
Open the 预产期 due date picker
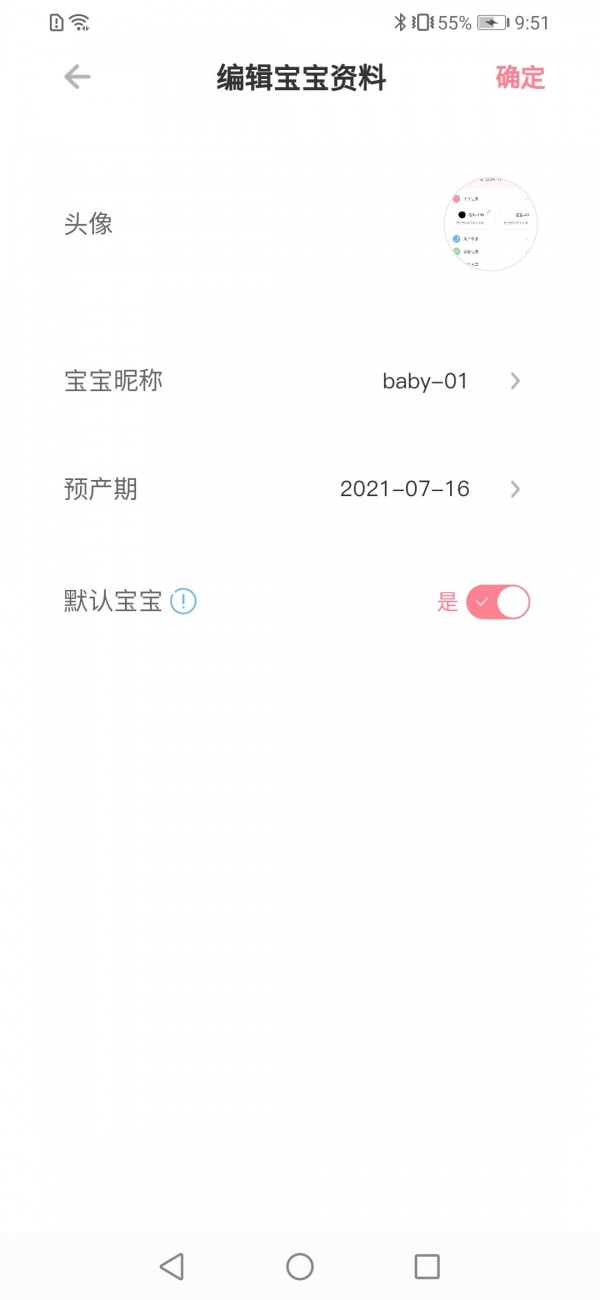point(300,489)
